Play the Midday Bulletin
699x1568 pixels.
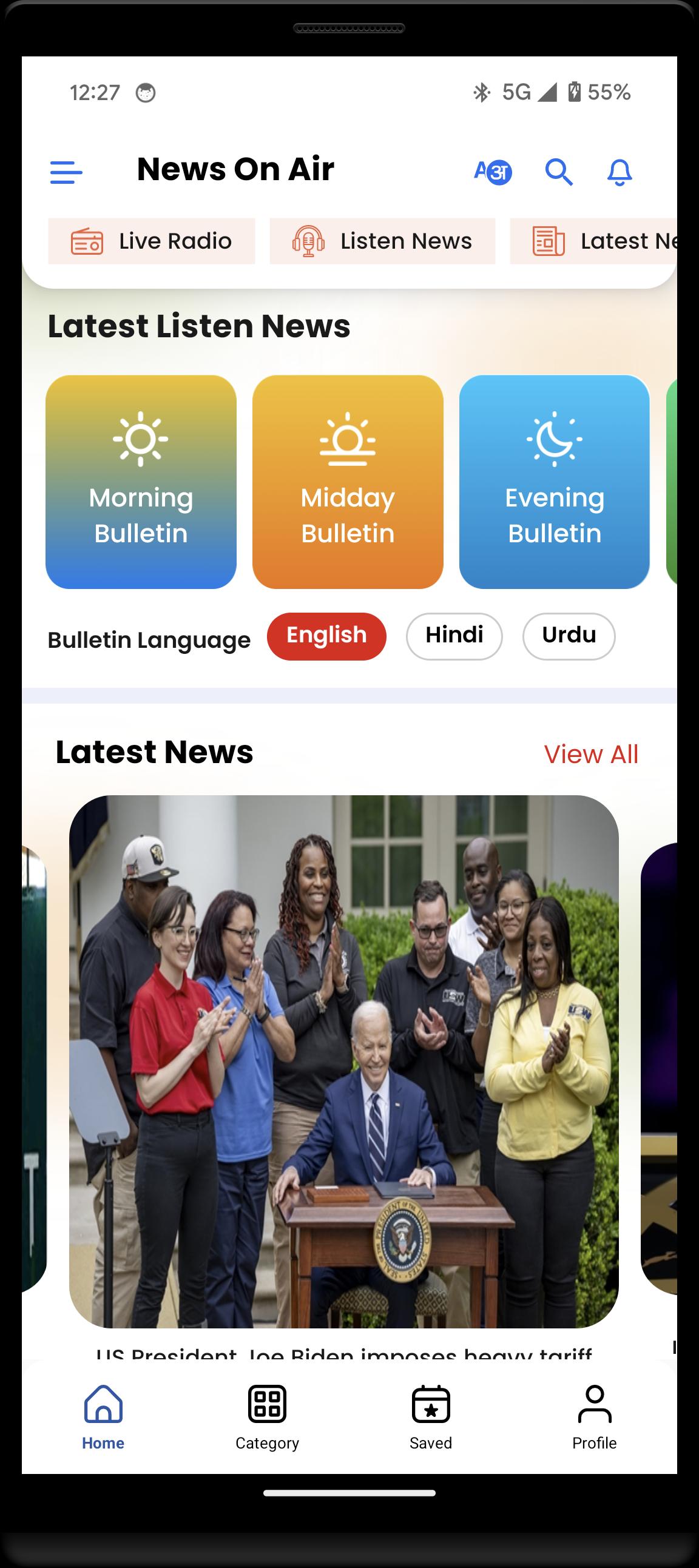pos(348,482)
